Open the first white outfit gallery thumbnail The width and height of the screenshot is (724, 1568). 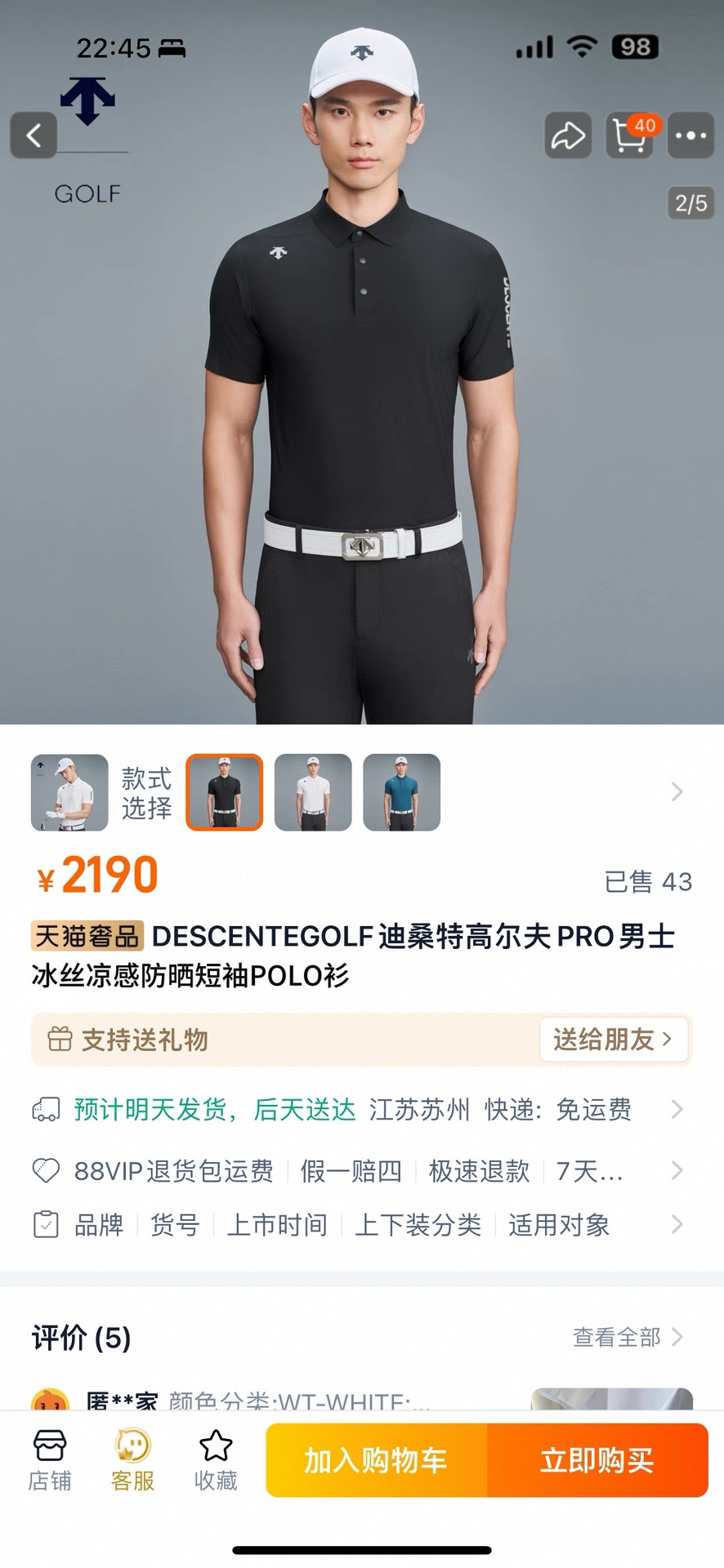coord(69,792)
